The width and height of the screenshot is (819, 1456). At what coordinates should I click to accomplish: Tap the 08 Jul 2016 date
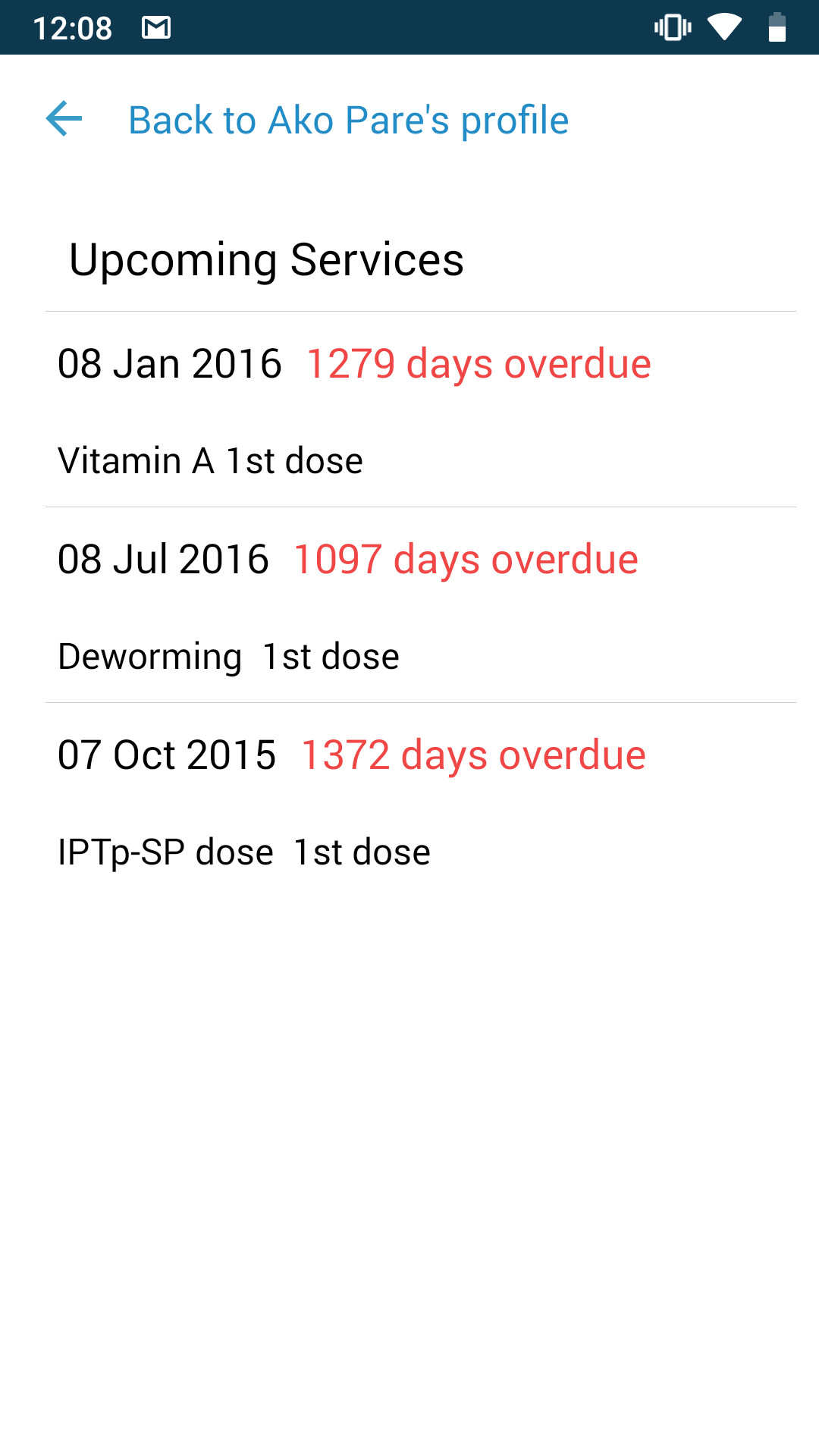point(164,559)
